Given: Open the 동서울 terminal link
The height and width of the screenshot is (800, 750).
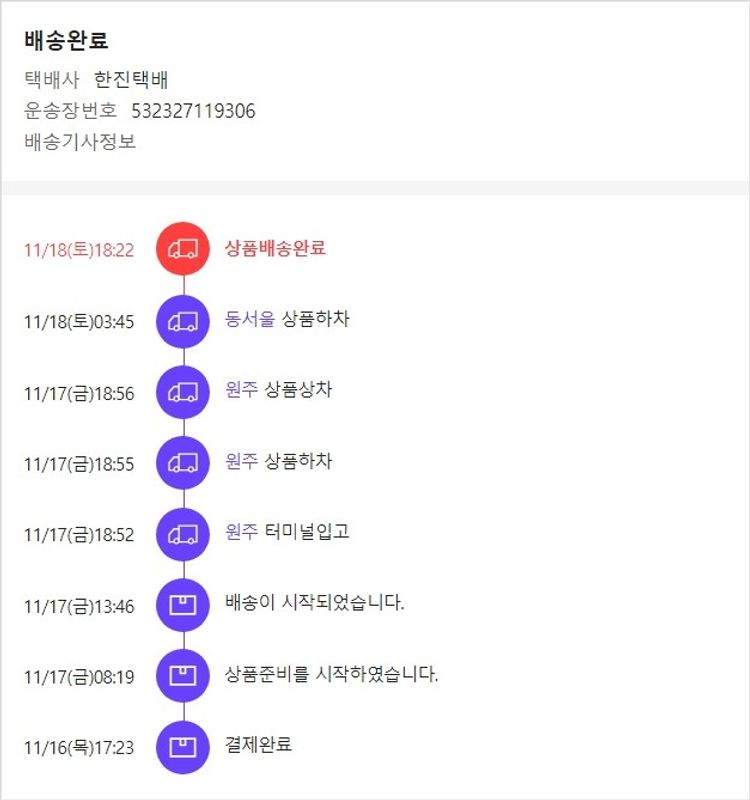Looking at the screenshot, I should coord(250,320).
